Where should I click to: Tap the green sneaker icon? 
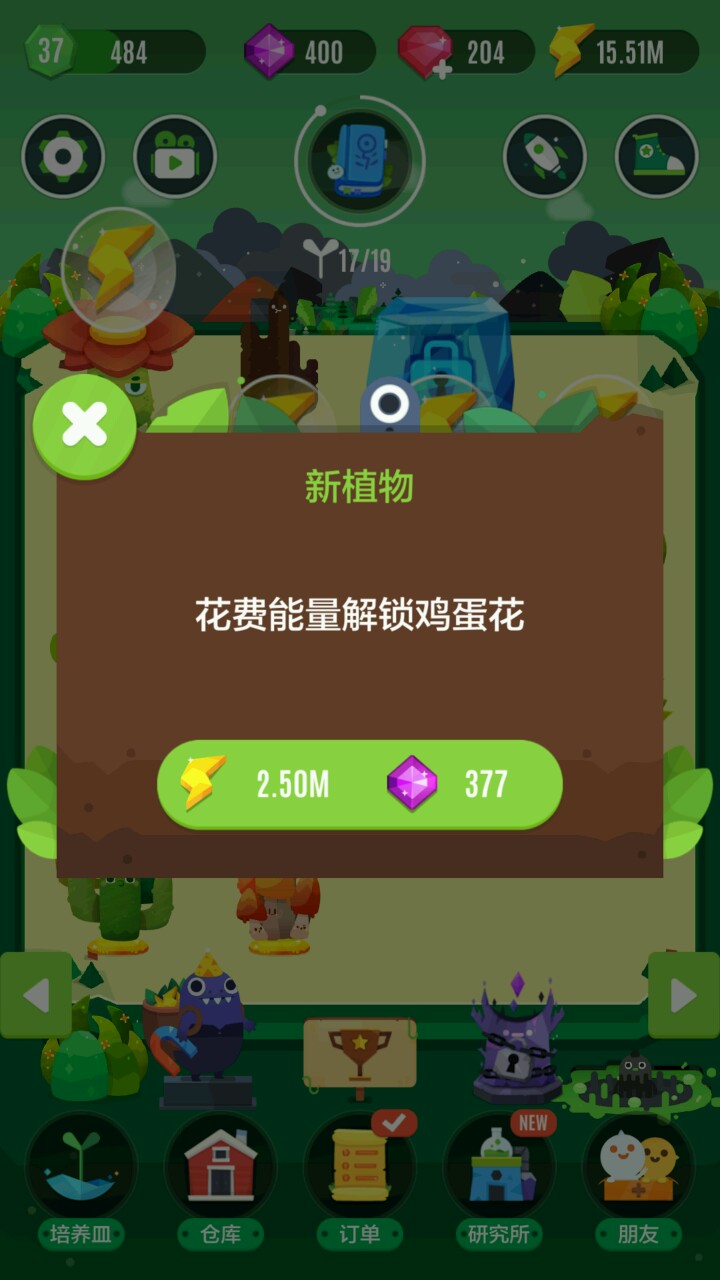656,157
